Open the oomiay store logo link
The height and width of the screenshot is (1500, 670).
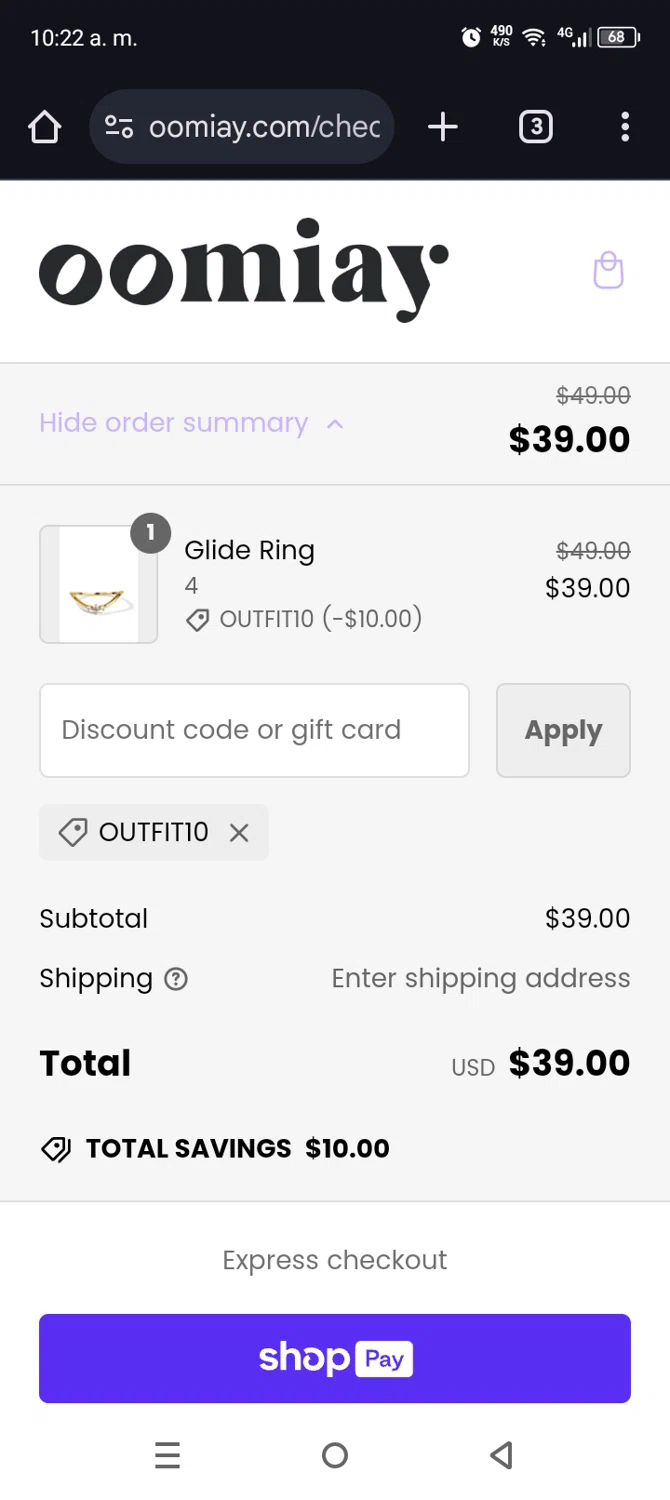243,270
